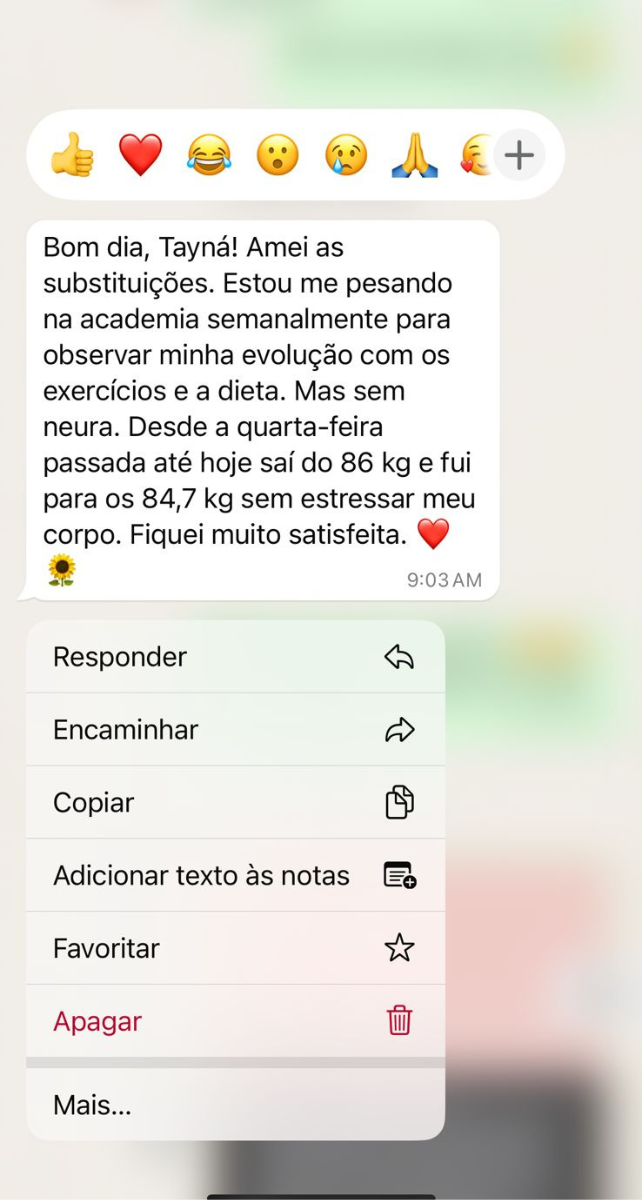Open more emoji reactions with plus
Viewport: 642px width, 1200px height.
(519, 155)
